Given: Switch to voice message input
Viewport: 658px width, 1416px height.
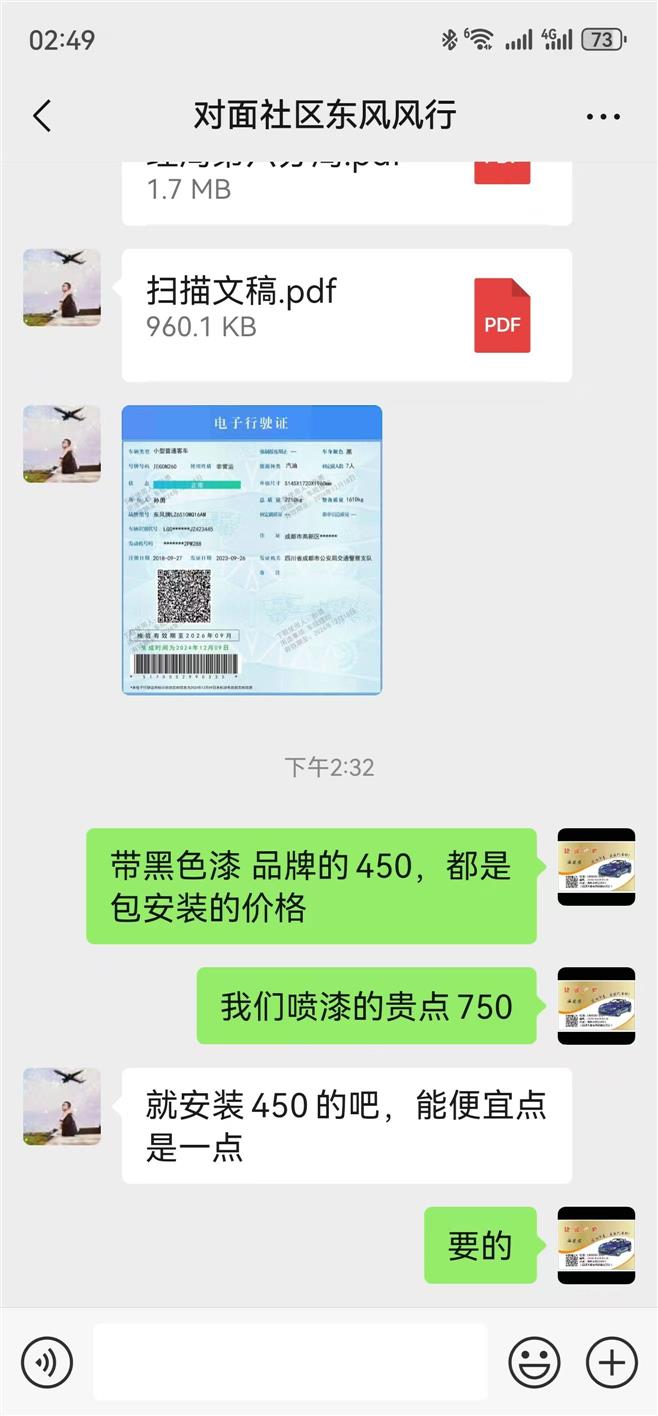Looking at the screenshot, I should click(46, 1362).
